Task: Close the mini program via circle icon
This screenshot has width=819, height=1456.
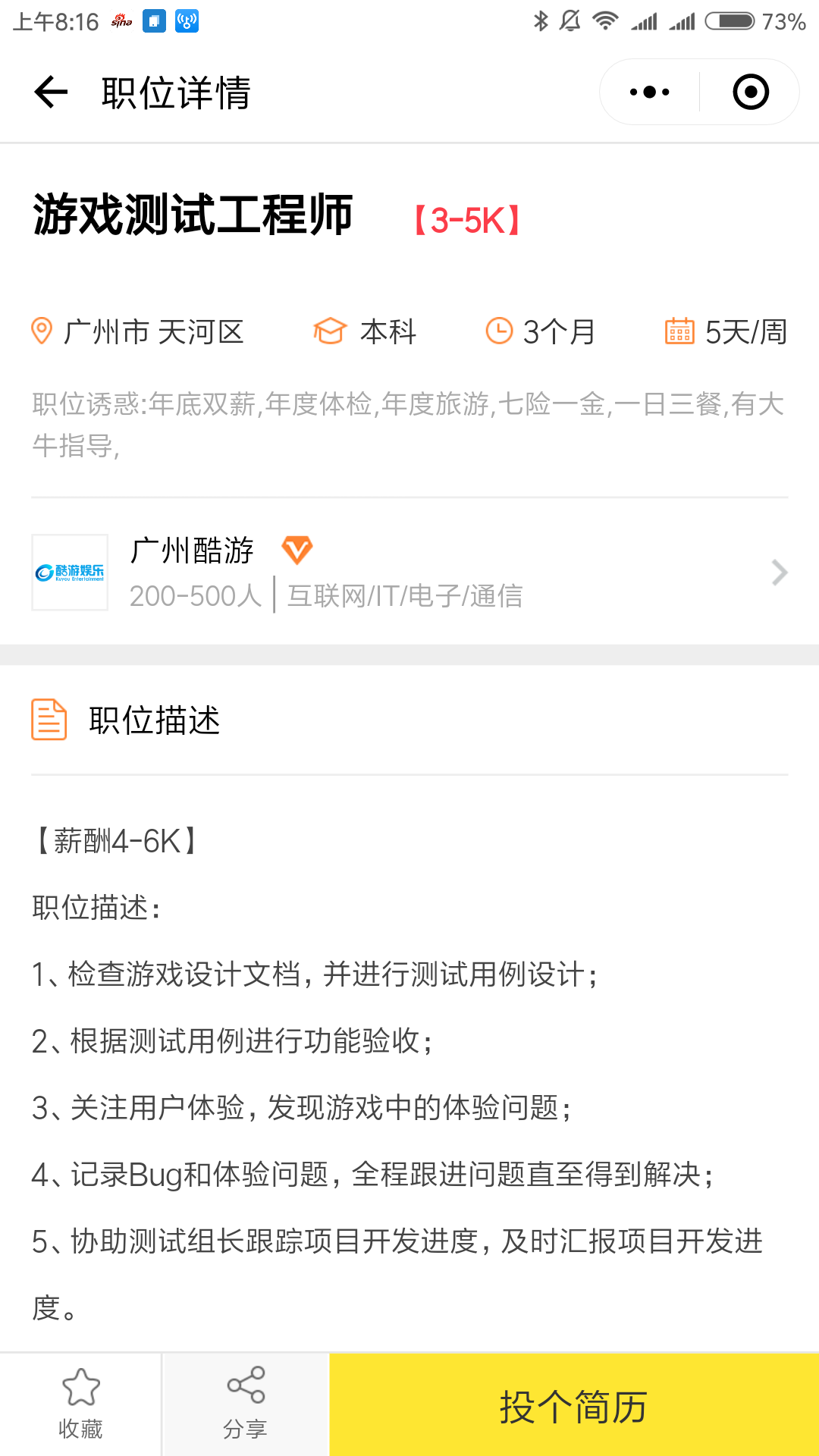Action: 750,93
